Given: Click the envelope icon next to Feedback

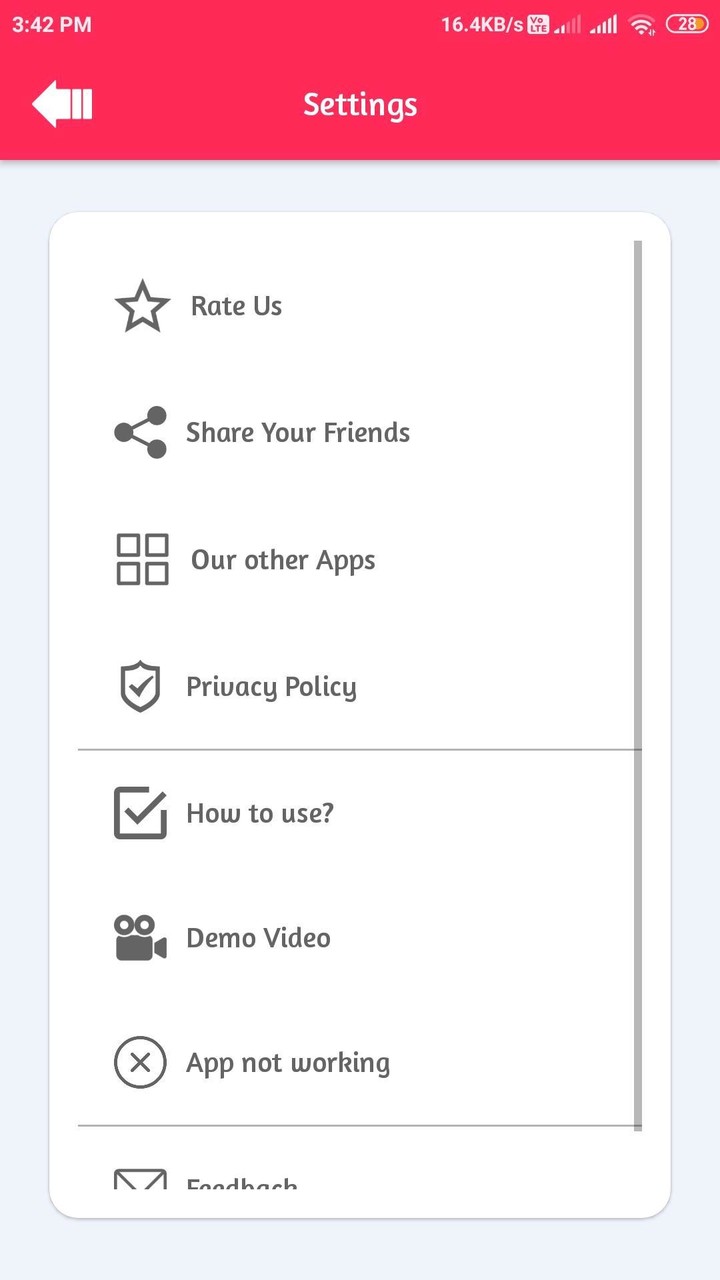Looking at the screenshot, I should click(140, 1180).
